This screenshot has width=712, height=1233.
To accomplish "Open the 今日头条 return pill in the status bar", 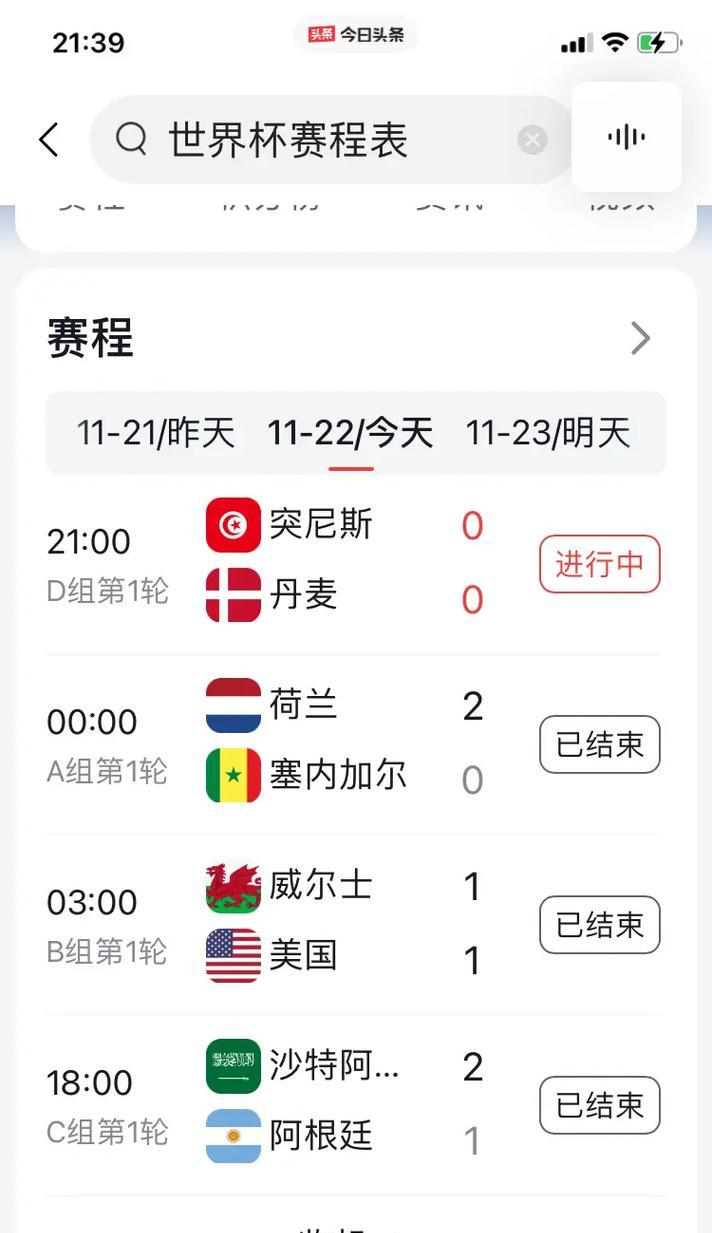I will 356,34.
